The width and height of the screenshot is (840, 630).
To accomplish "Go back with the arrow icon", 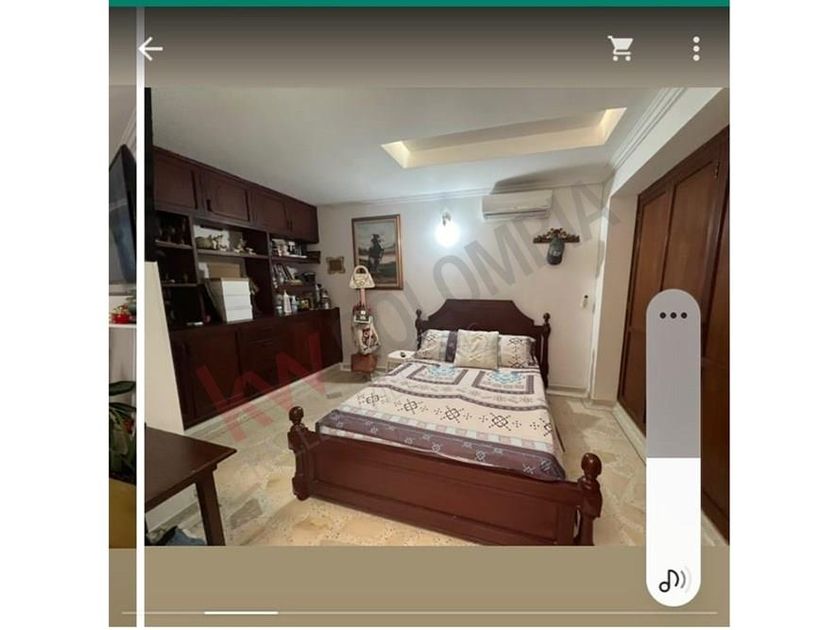I will pos(150,49).
